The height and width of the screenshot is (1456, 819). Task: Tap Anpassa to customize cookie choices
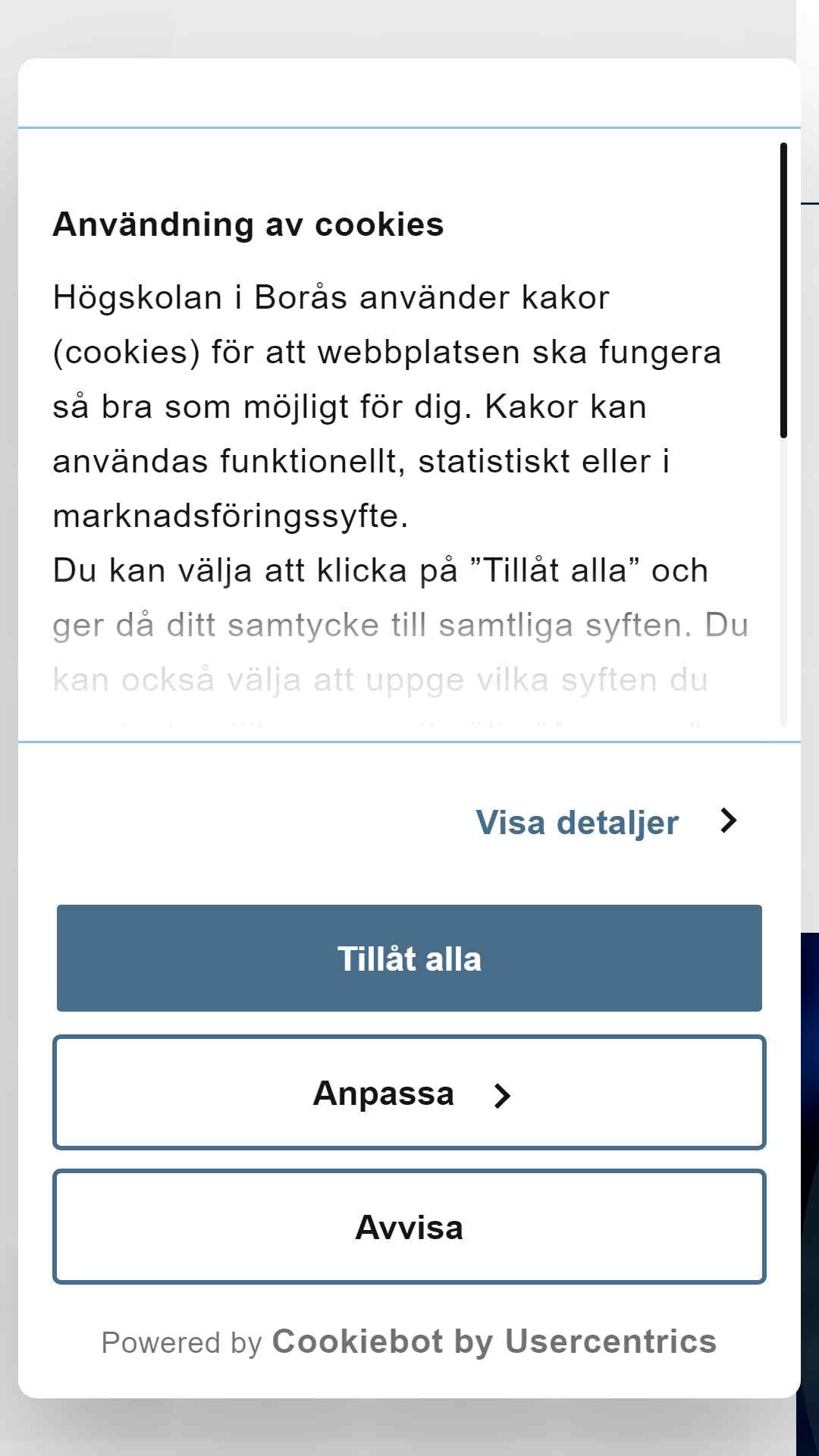pos(409,1093)
